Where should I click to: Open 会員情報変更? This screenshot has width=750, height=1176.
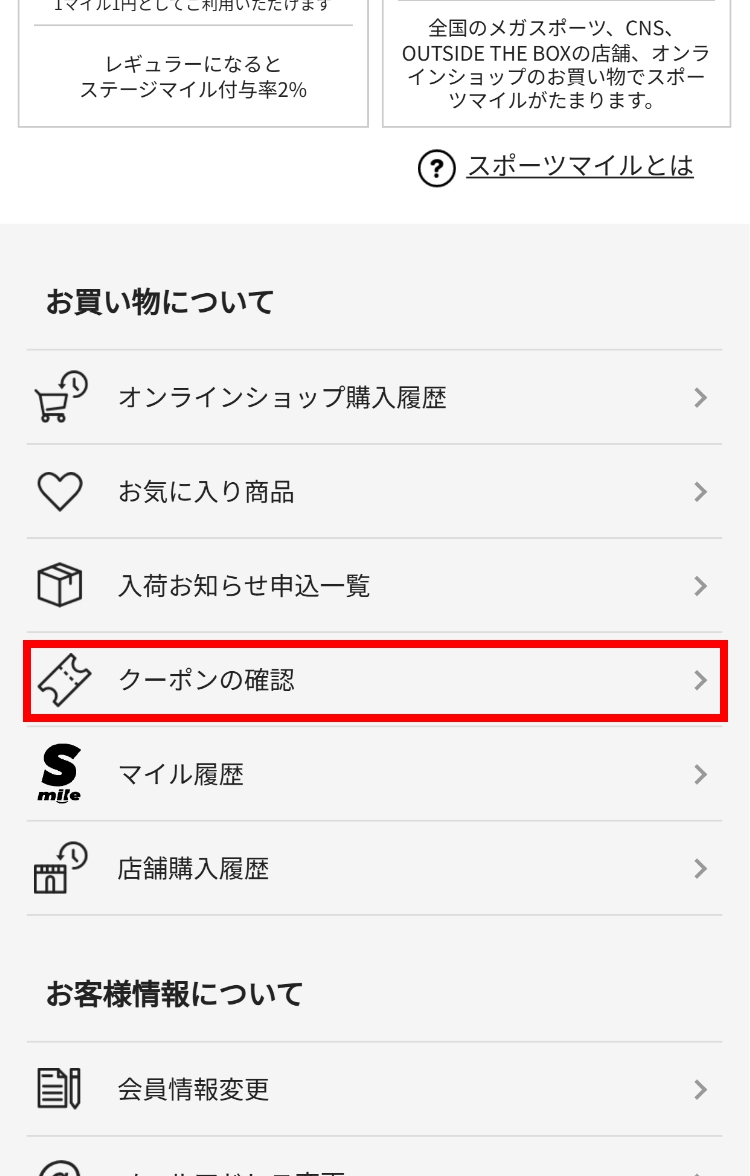coord(374,1089)
